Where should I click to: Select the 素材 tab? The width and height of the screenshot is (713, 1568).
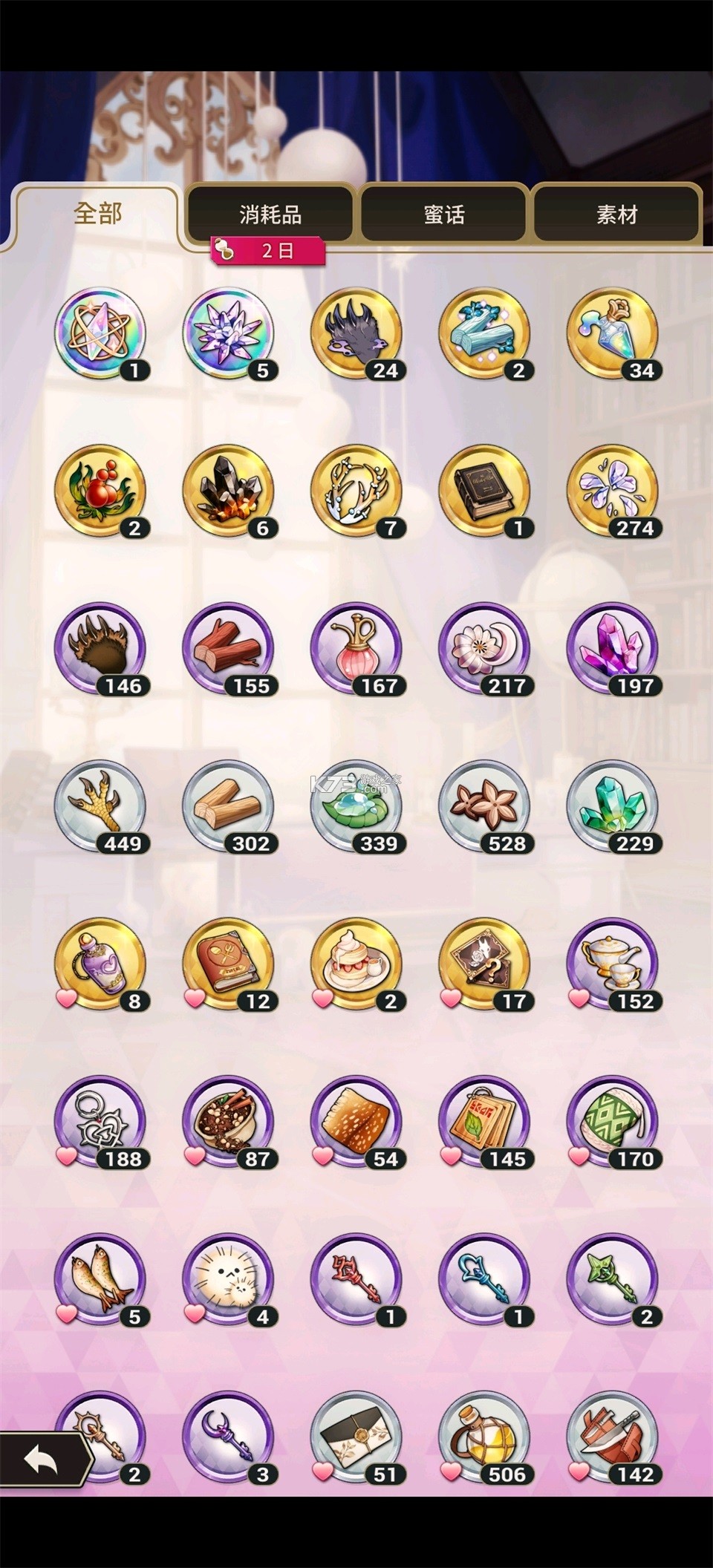click(617, 215)
